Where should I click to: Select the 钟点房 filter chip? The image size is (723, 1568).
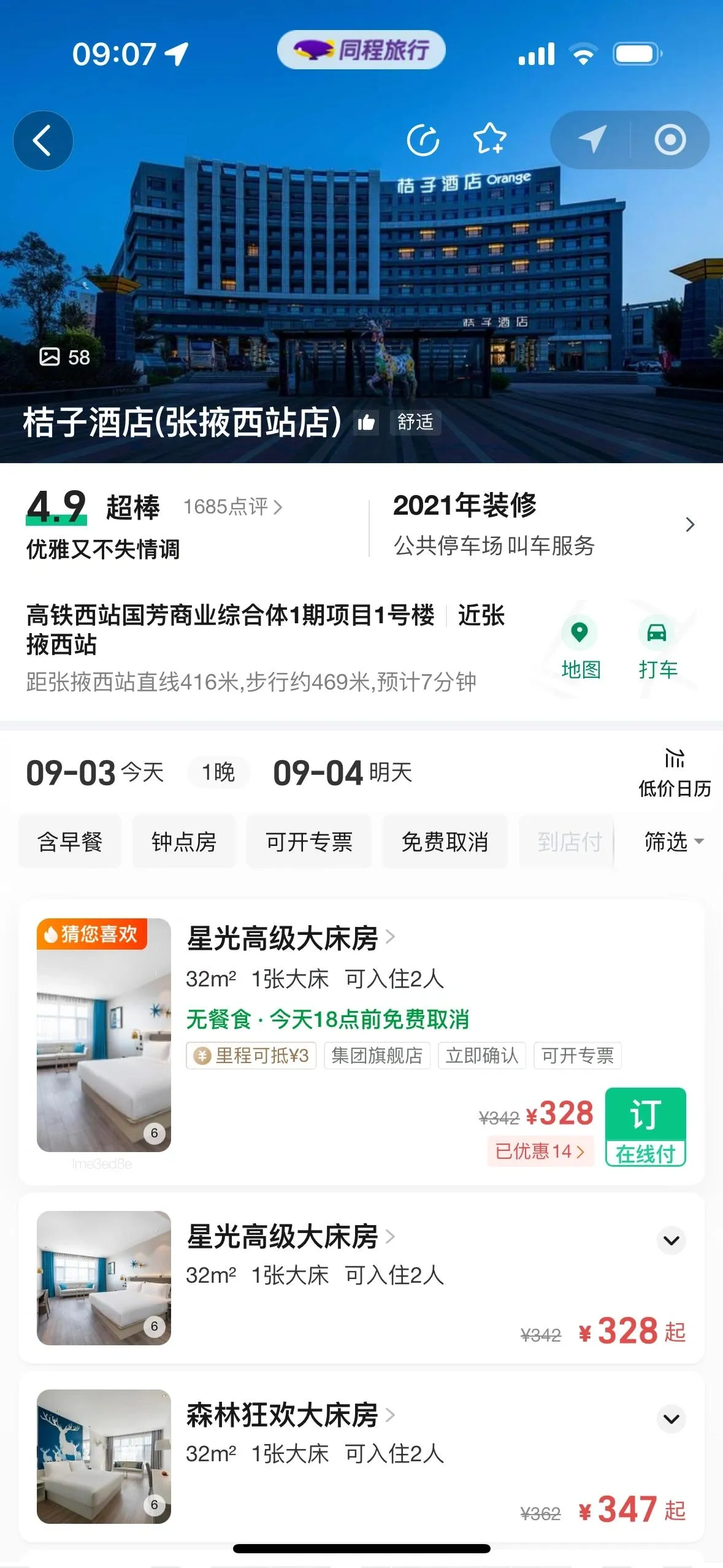coord(184,842)
